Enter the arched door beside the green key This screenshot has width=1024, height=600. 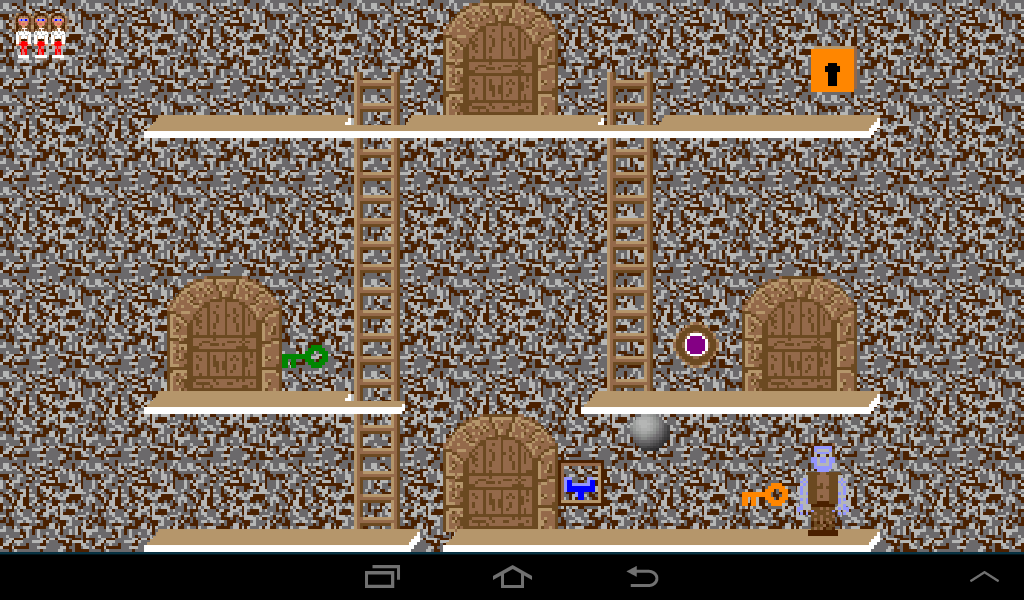coord(225,340)
